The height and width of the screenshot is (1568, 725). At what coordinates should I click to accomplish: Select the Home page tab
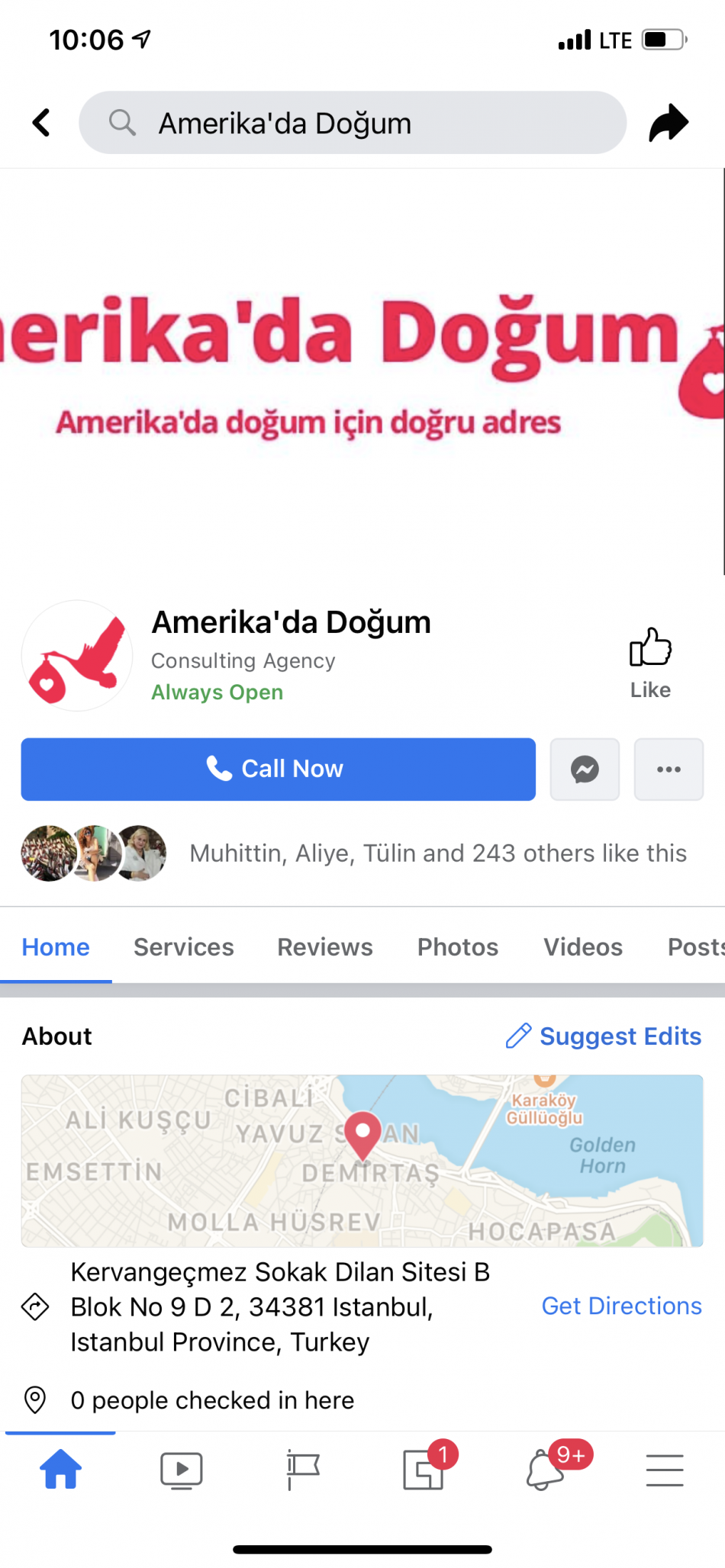pos(56,946)
